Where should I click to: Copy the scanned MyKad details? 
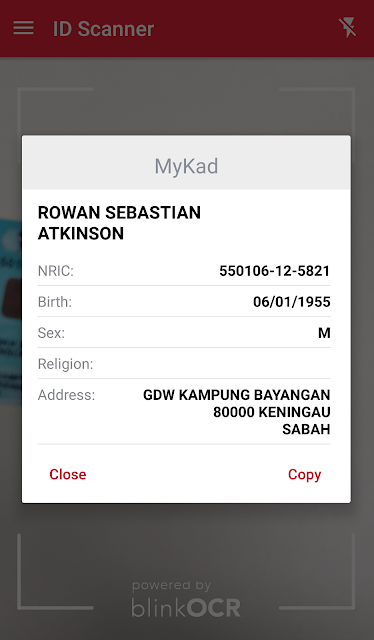pyautogui.click(x=305, y=475)
